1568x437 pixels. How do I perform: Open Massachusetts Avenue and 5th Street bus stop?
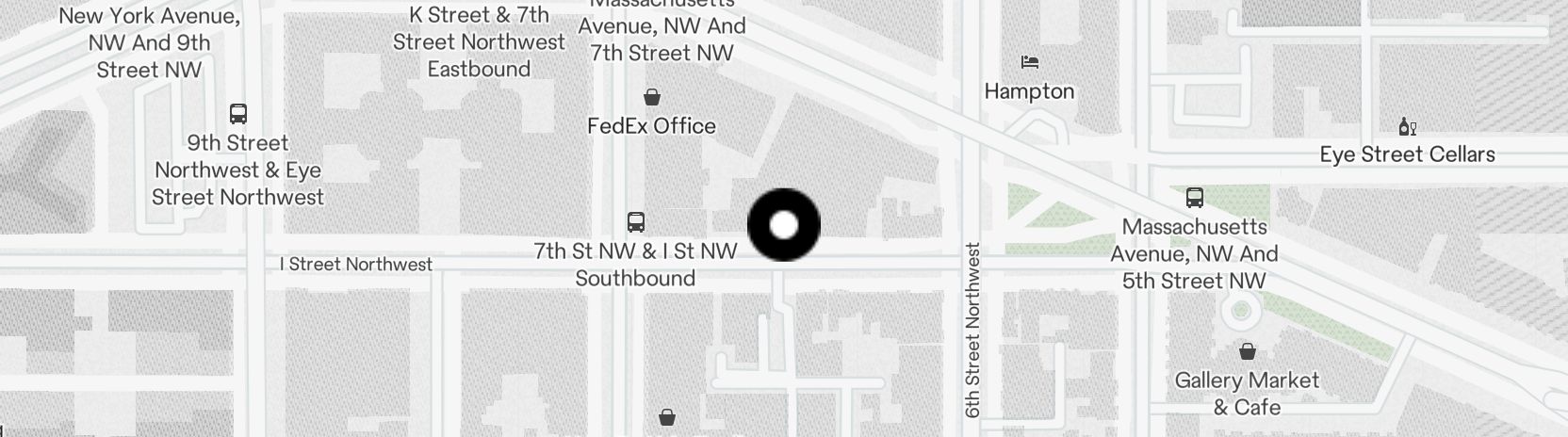pos(1194,199)
